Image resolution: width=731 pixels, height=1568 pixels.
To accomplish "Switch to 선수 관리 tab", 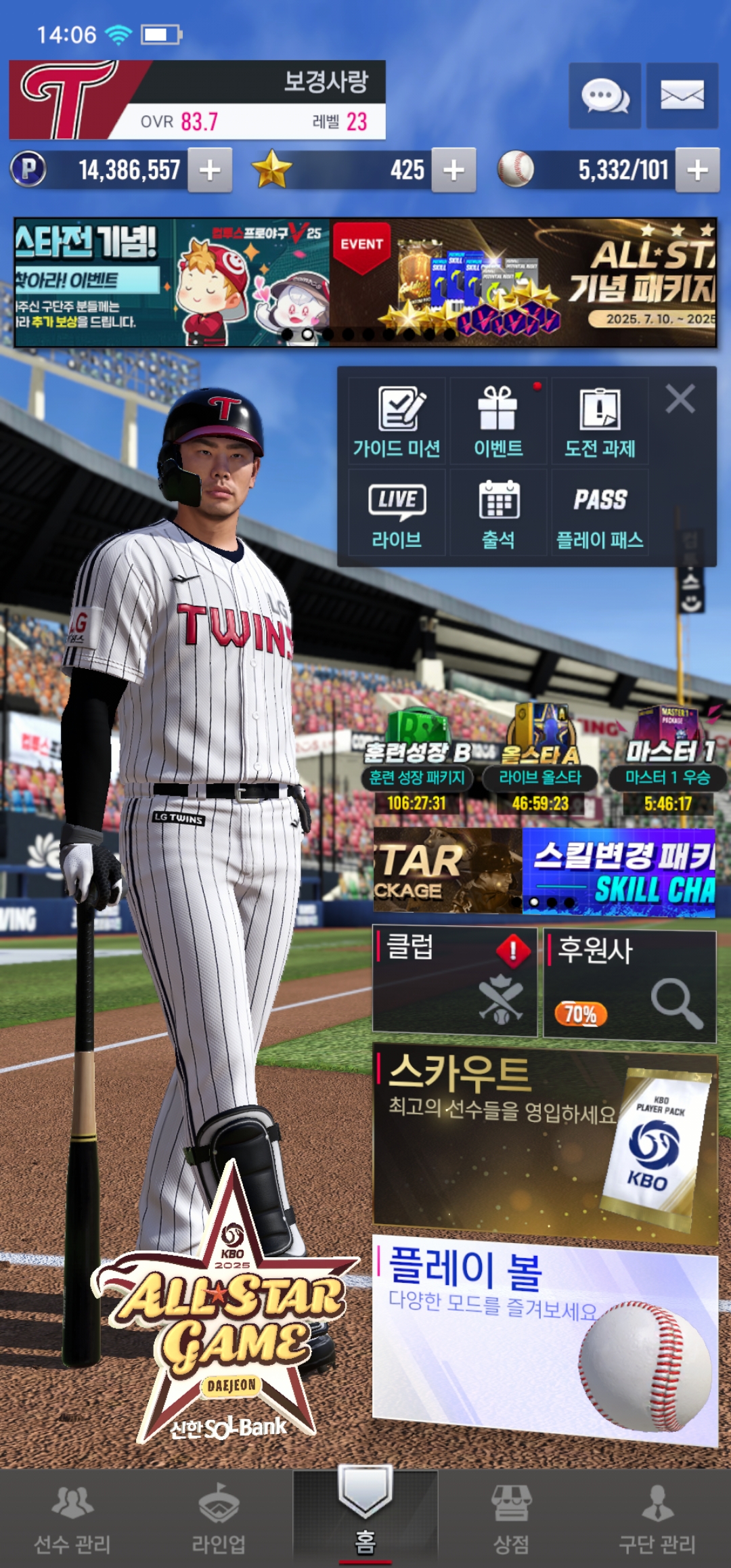I will pos(72,1519).
